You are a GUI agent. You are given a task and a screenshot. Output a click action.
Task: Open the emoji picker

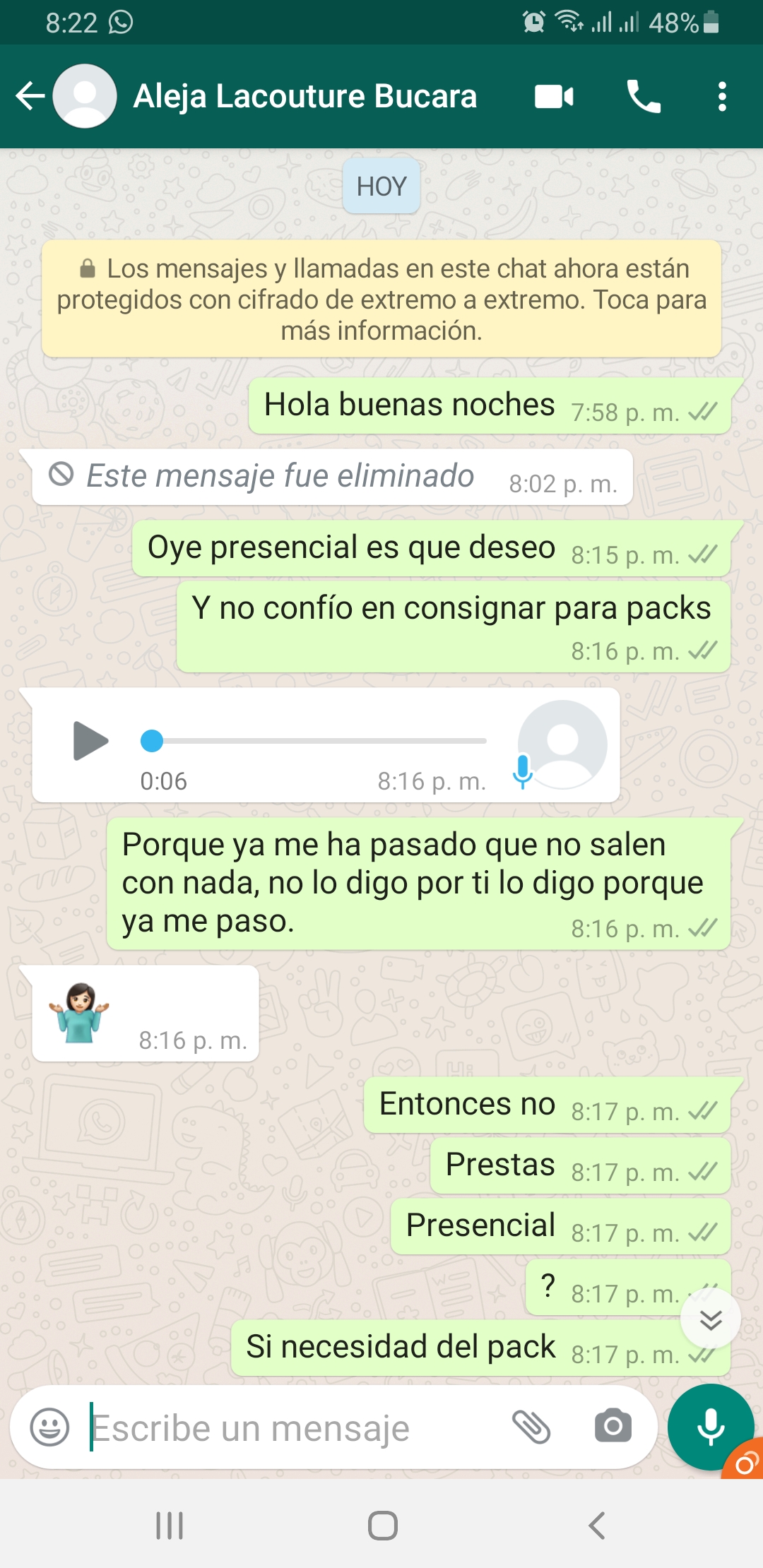49,1427
